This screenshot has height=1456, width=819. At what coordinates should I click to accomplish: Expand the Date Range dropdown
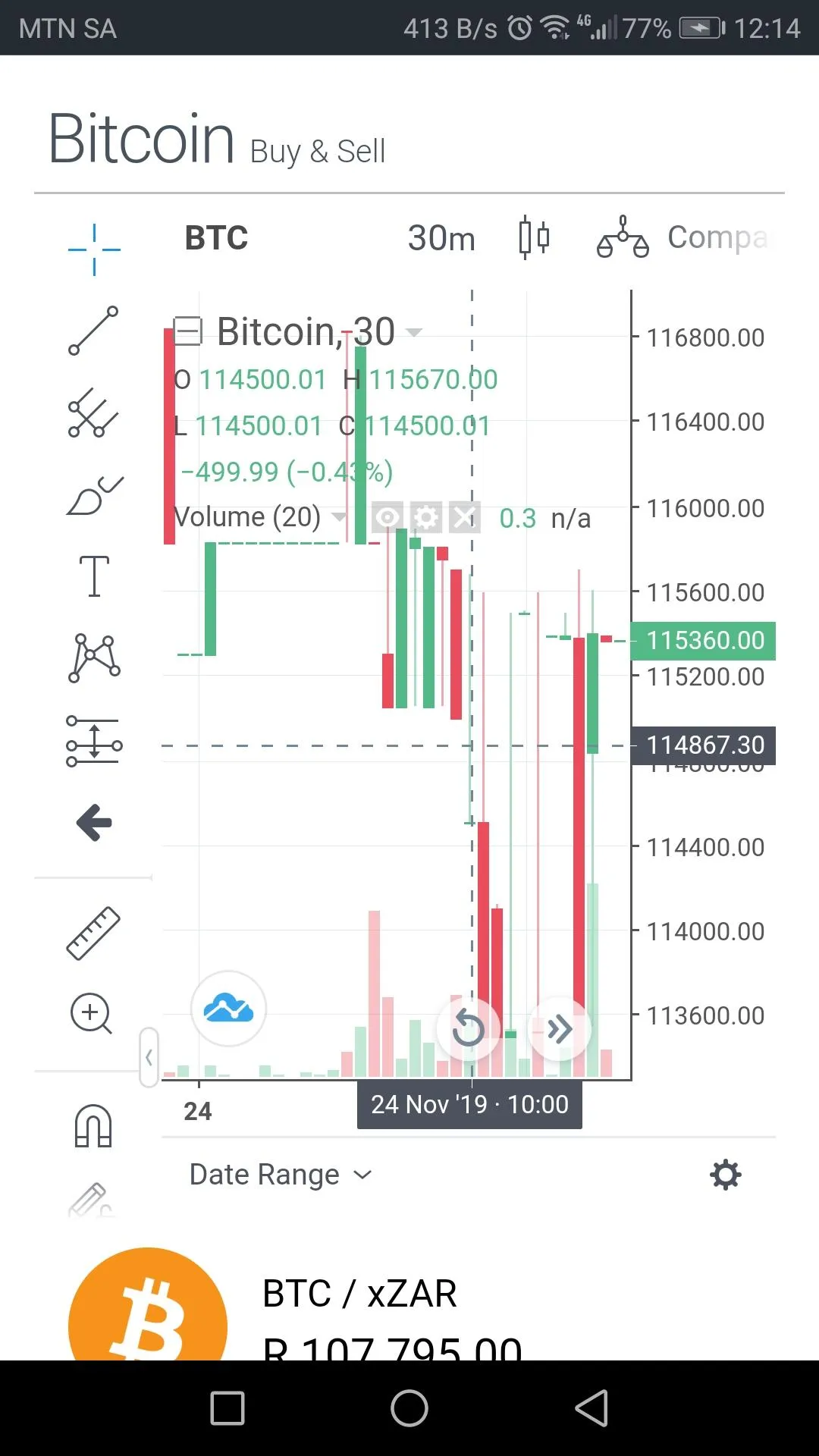[x=280, y=1175]
